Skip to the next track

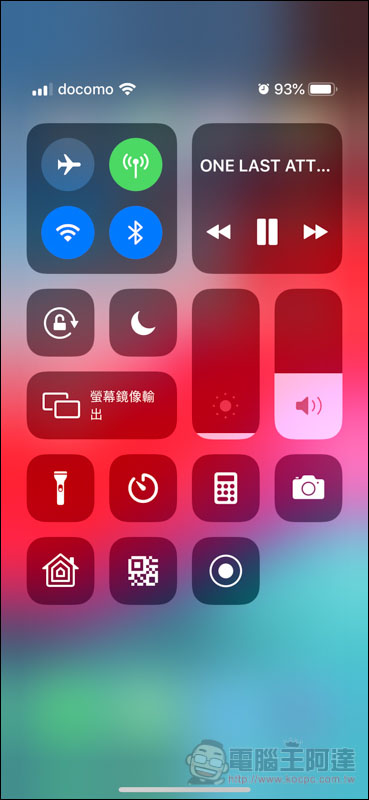315,232
